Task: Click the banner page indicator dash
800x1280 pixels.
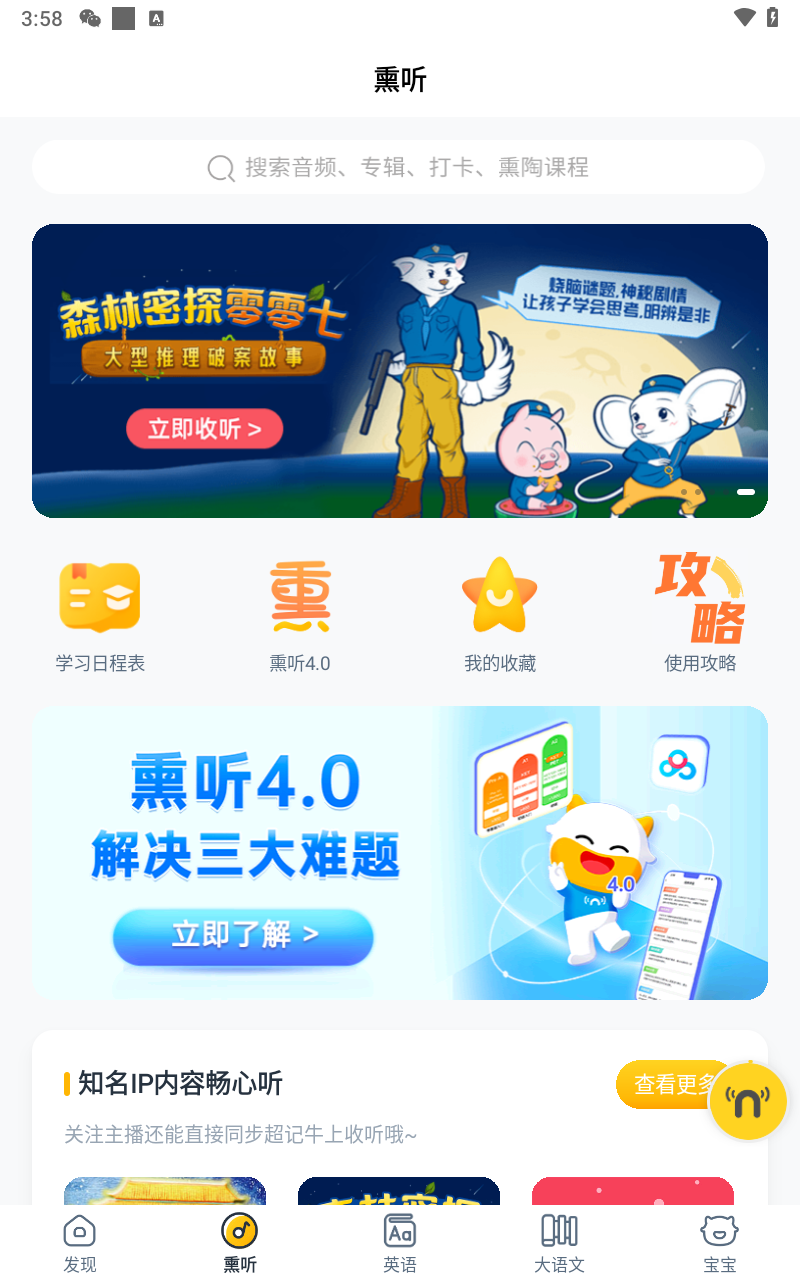Action: coord(744,492)
